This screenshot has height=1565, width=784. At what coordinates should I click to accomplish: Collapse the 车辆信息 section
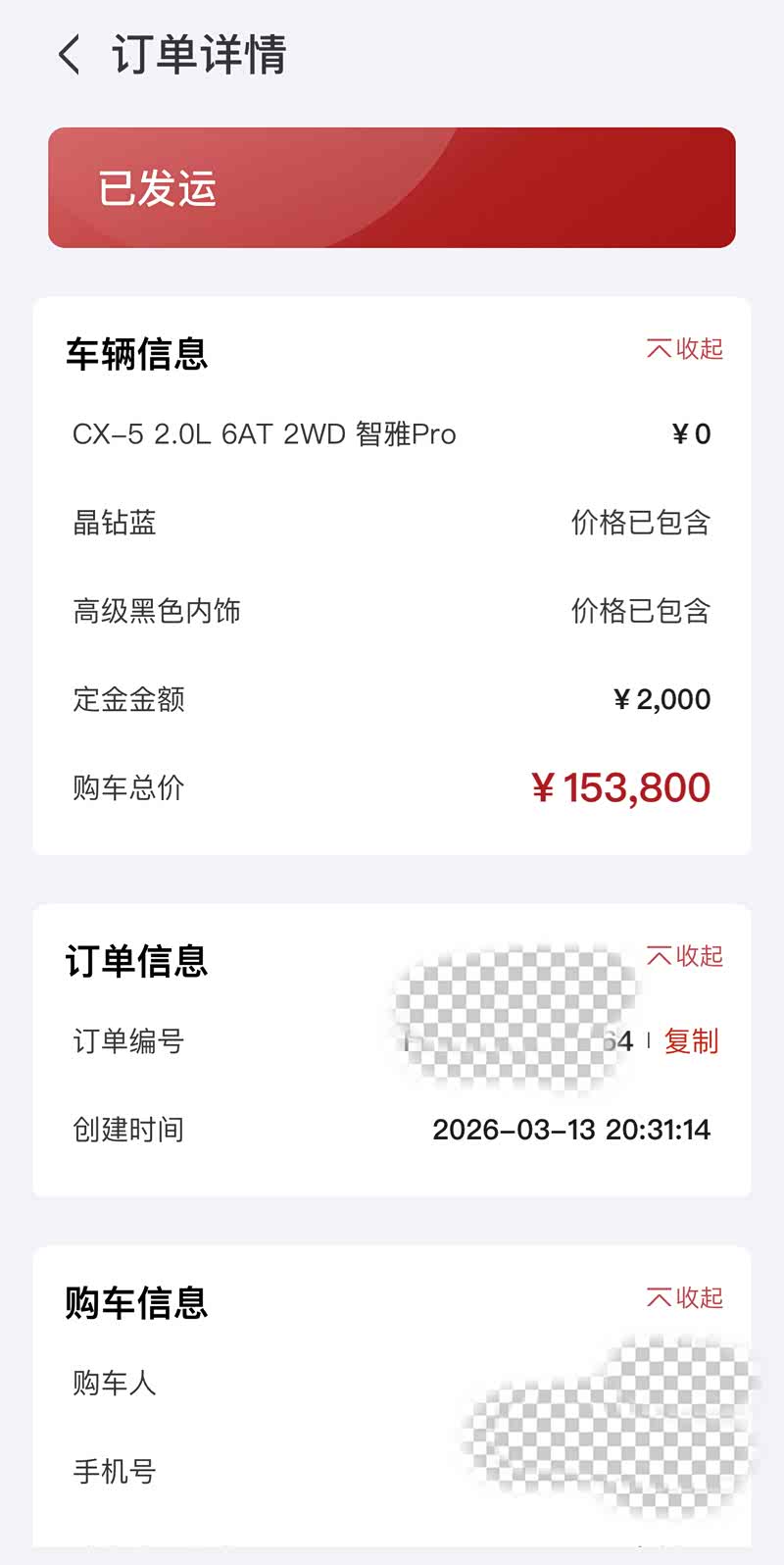pyautogui.click(x=685, y=349)
